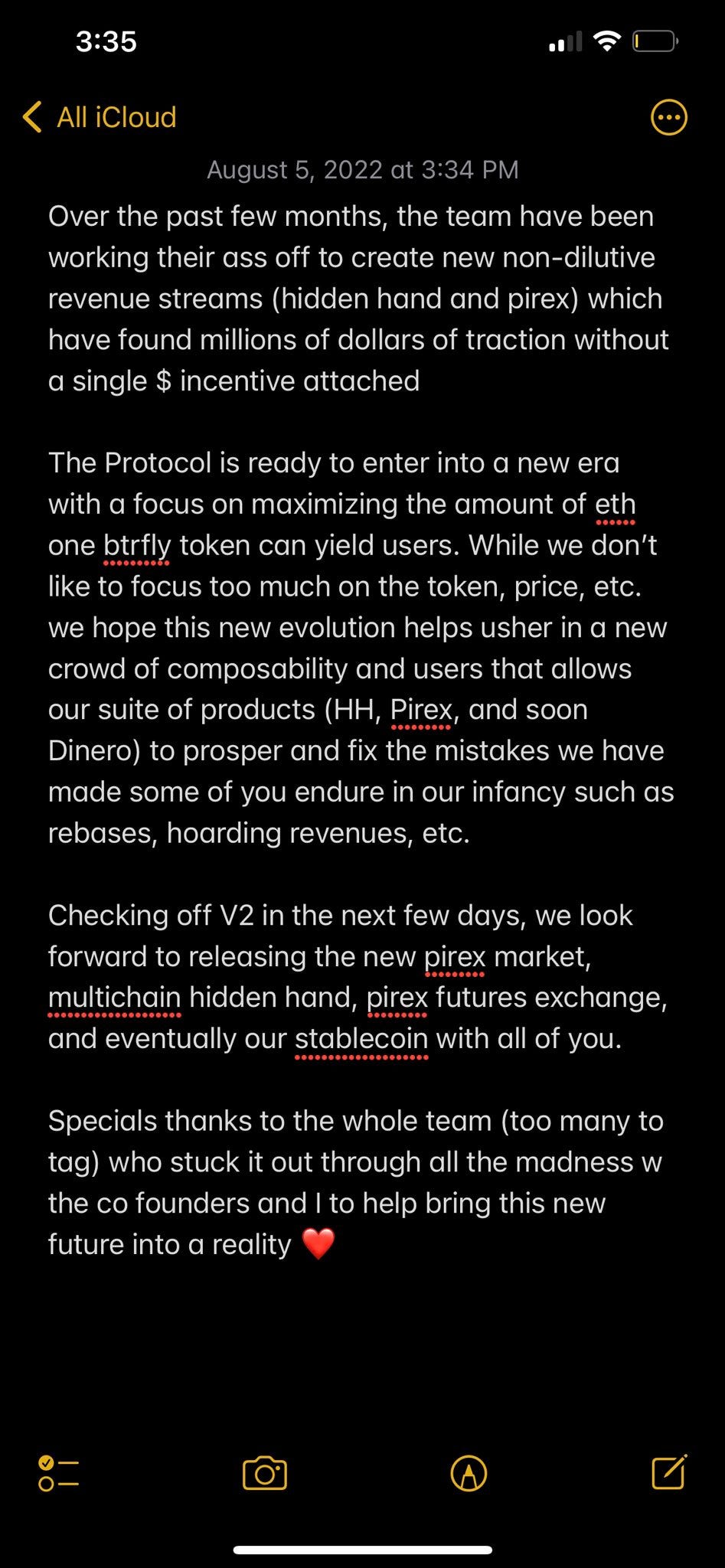Go back to All iCloud folder
This screenshot has height=1568, width=725.
tap(100, 118)
